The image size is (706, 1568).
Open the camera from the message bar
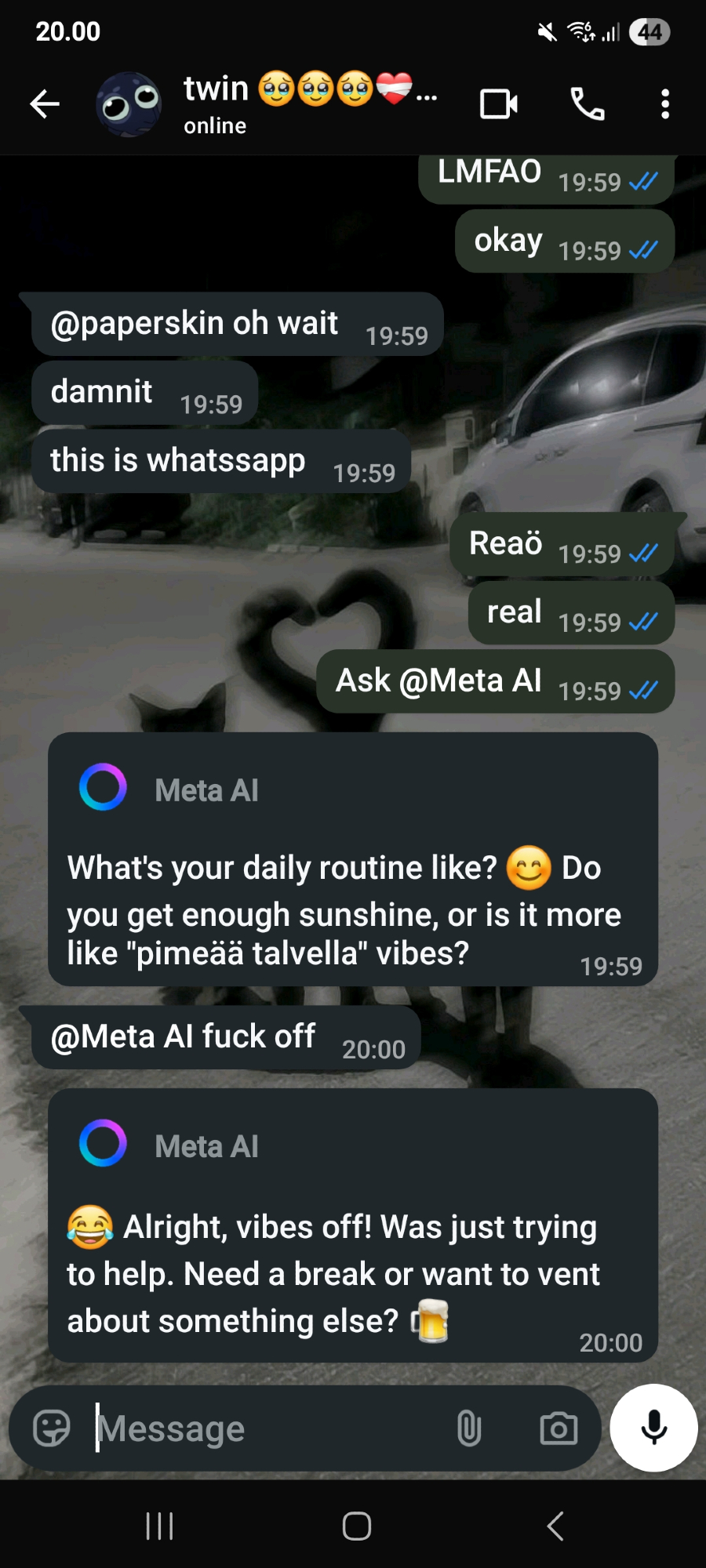tap(559, 1428)
